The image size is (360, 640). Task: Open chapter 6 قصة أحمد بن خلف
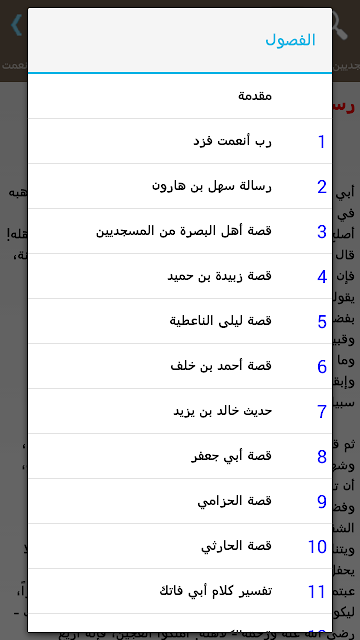[180, 366]
